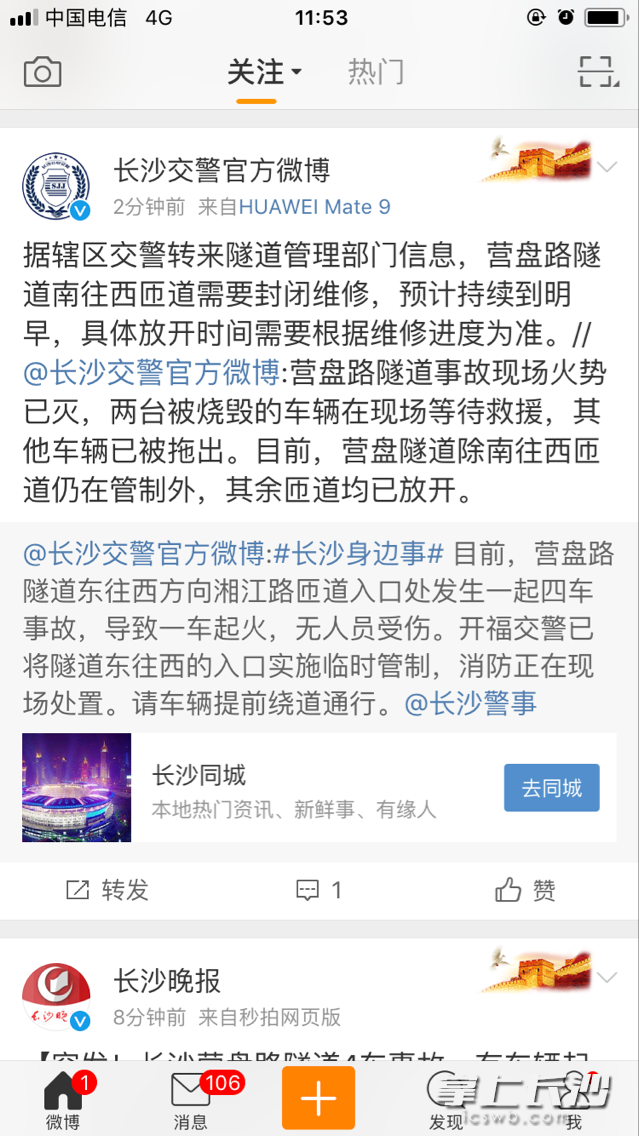Image resolution: width=639 pixels, height=1136 pixels.
Task: Expand the 关注 feed dropdown
Action: [x=264, y=72]
